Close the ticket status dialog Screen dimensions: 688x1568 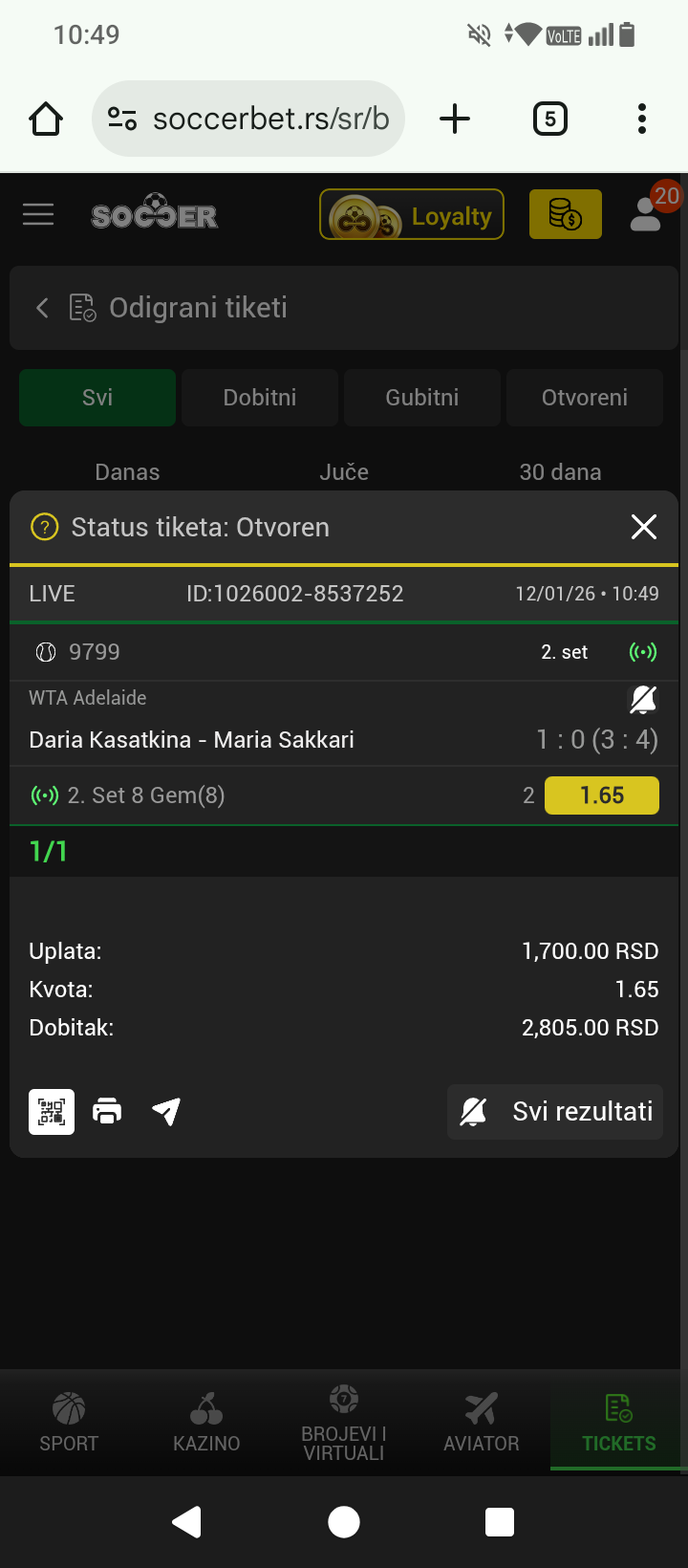coord(644,527)
